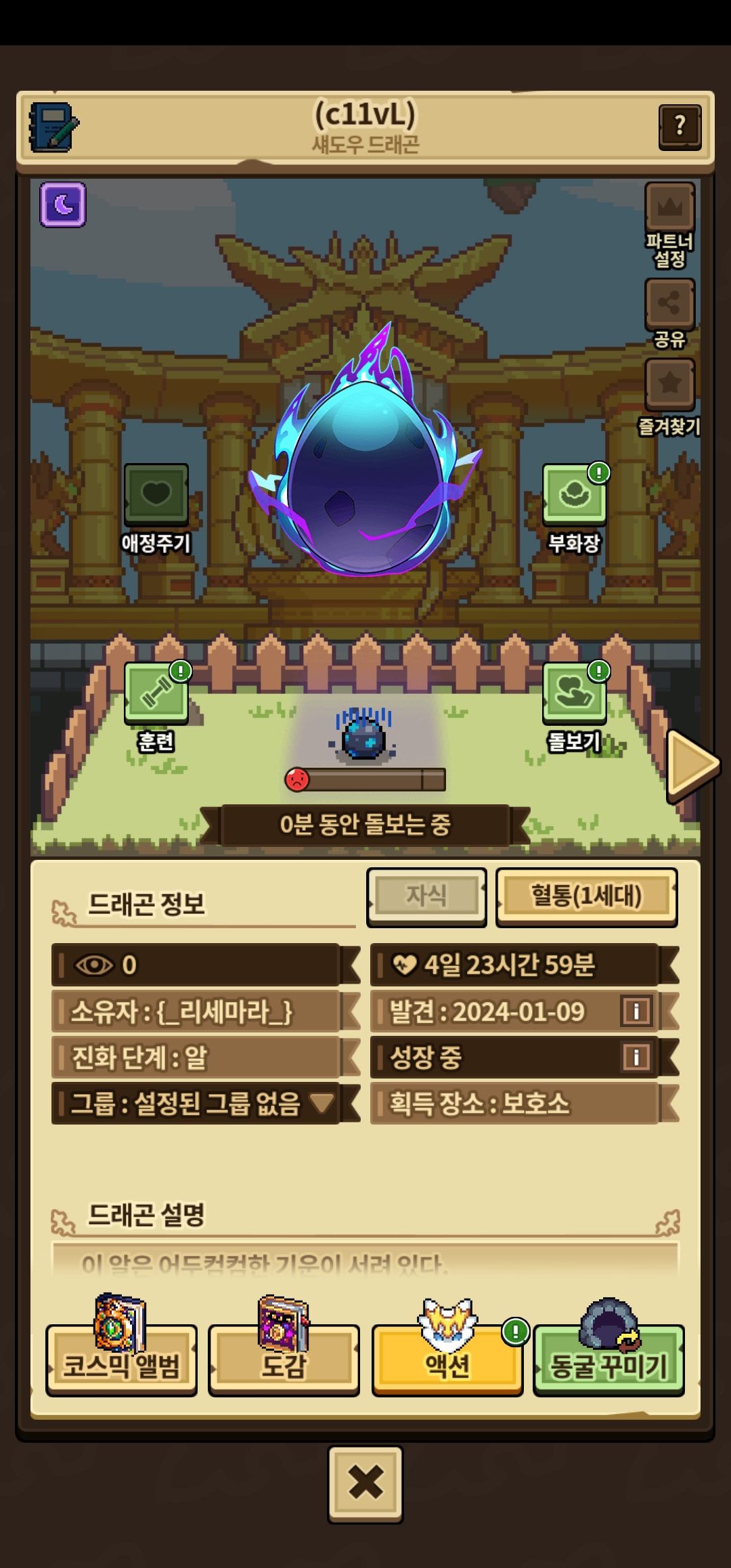Start 훈련 training

156,694
